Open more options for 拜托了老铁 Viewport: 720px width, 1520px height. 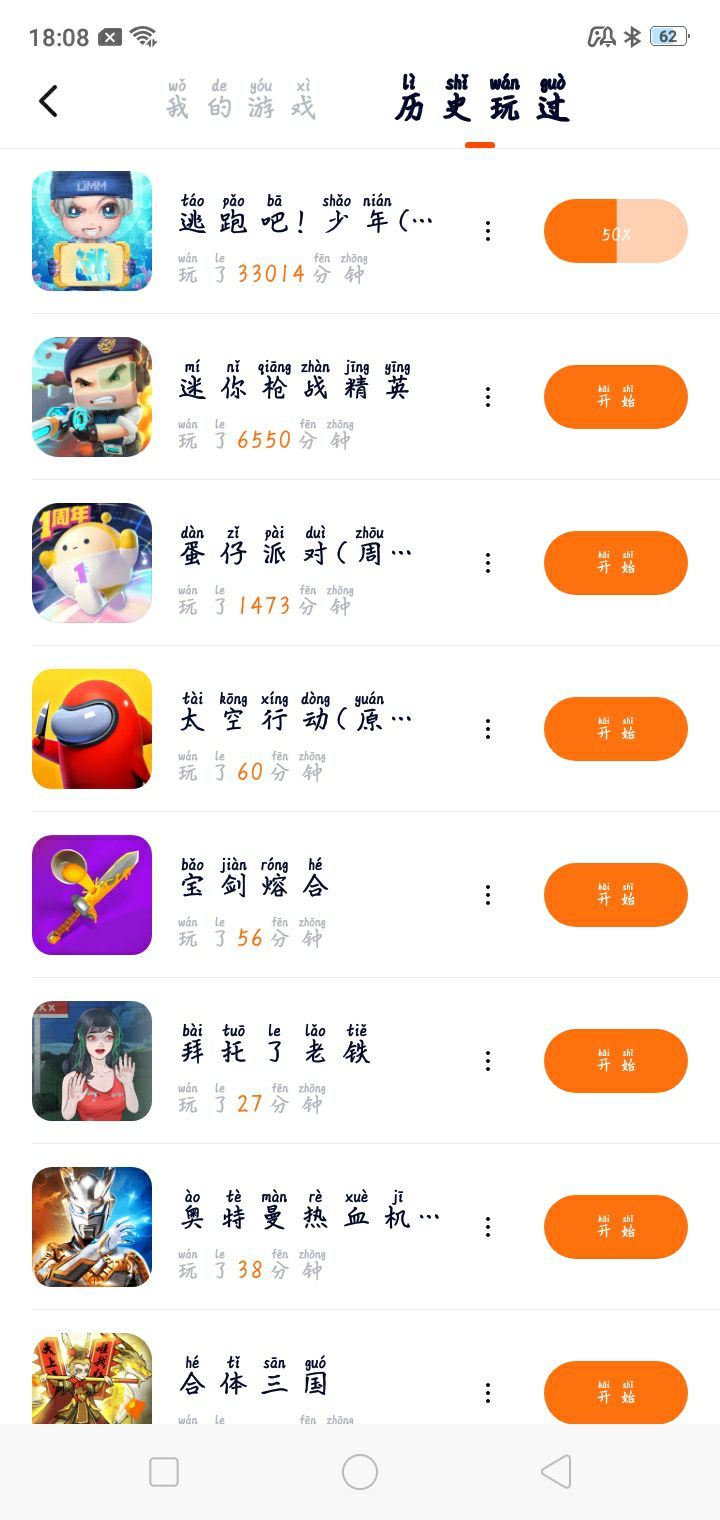[x=488, y=1061]
